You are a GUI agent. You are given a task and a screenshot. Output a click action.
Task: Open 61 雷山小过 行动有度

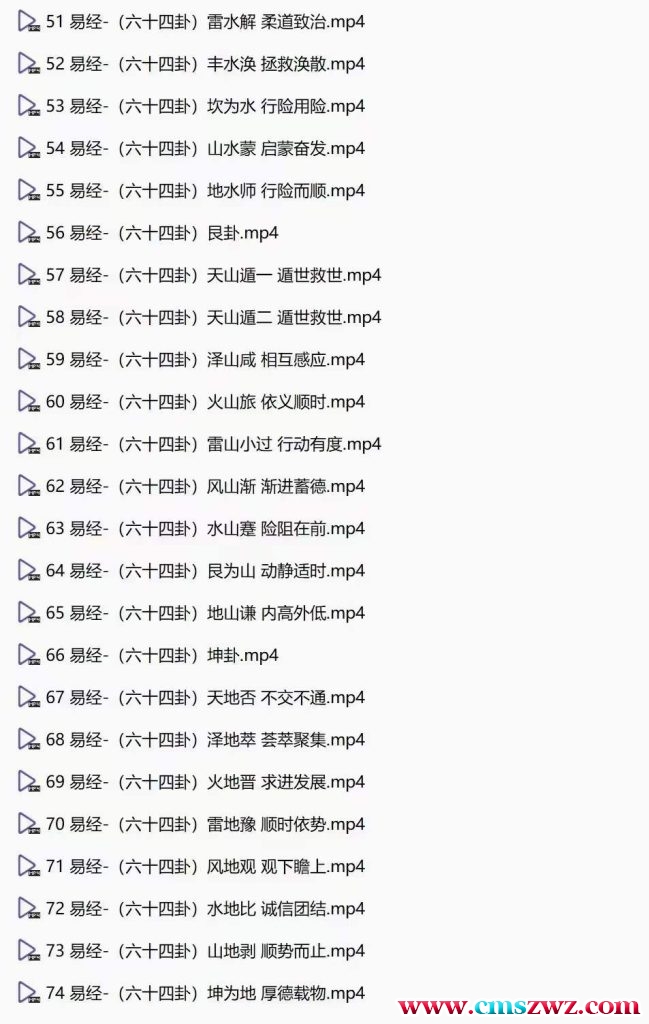pyautogui.click(x=213, y=444)
